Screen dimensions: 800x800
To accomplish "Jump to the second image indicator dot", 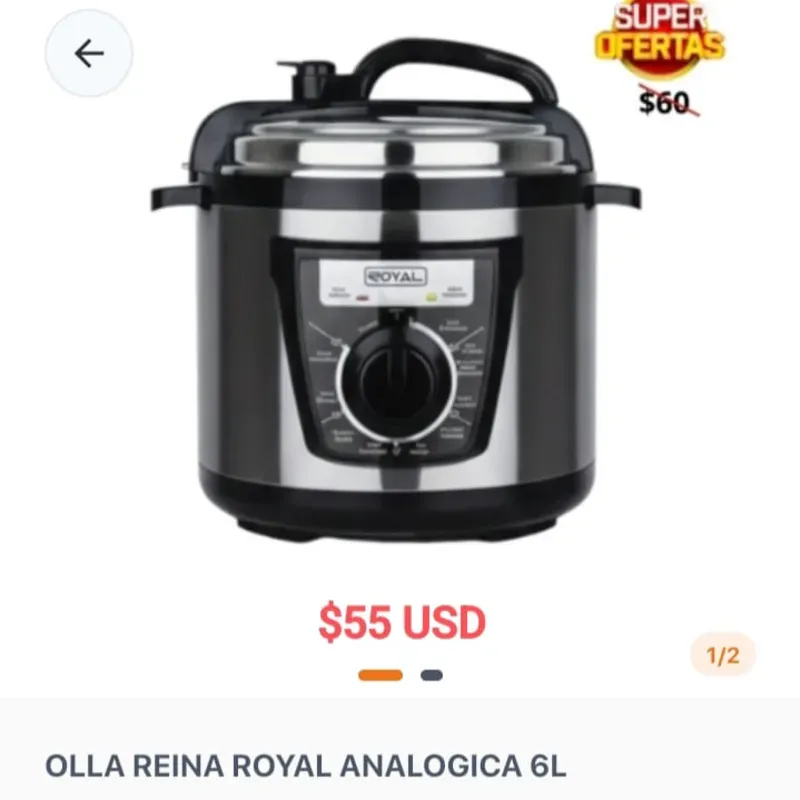I will click(x=431, y=676).
